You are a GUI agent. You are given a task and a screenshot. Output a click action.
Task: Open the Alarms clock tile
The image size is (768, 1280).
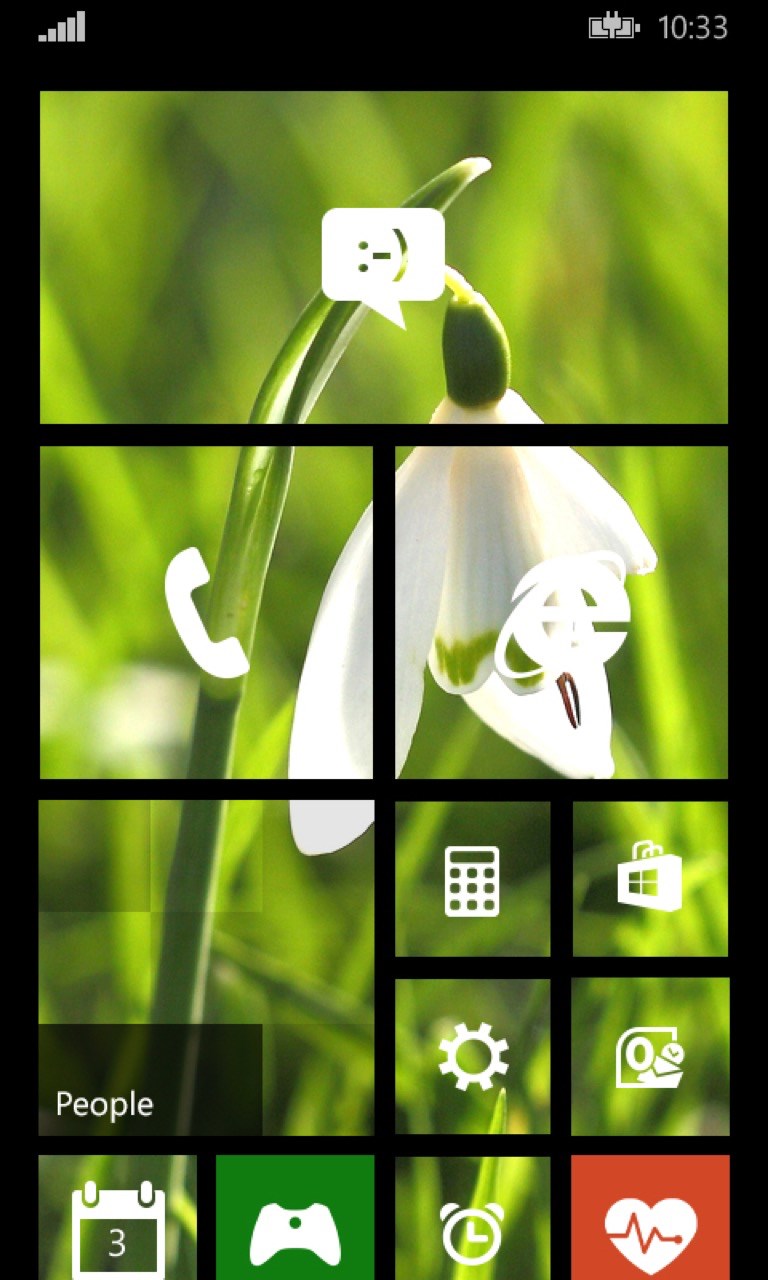(472, 1220)
